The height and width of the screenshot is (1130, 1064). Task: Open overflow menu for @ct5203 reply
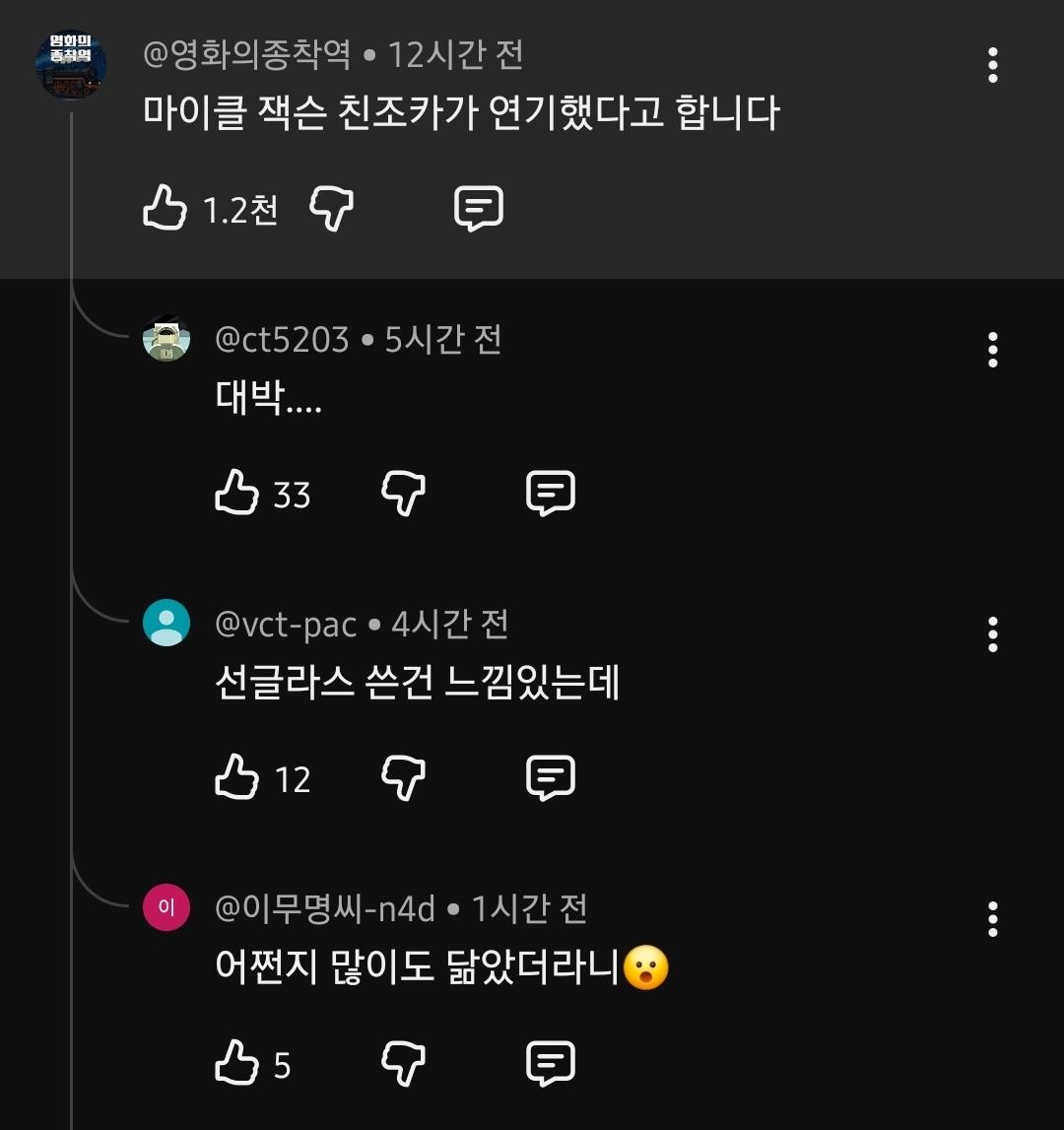[x=992, y=350]
